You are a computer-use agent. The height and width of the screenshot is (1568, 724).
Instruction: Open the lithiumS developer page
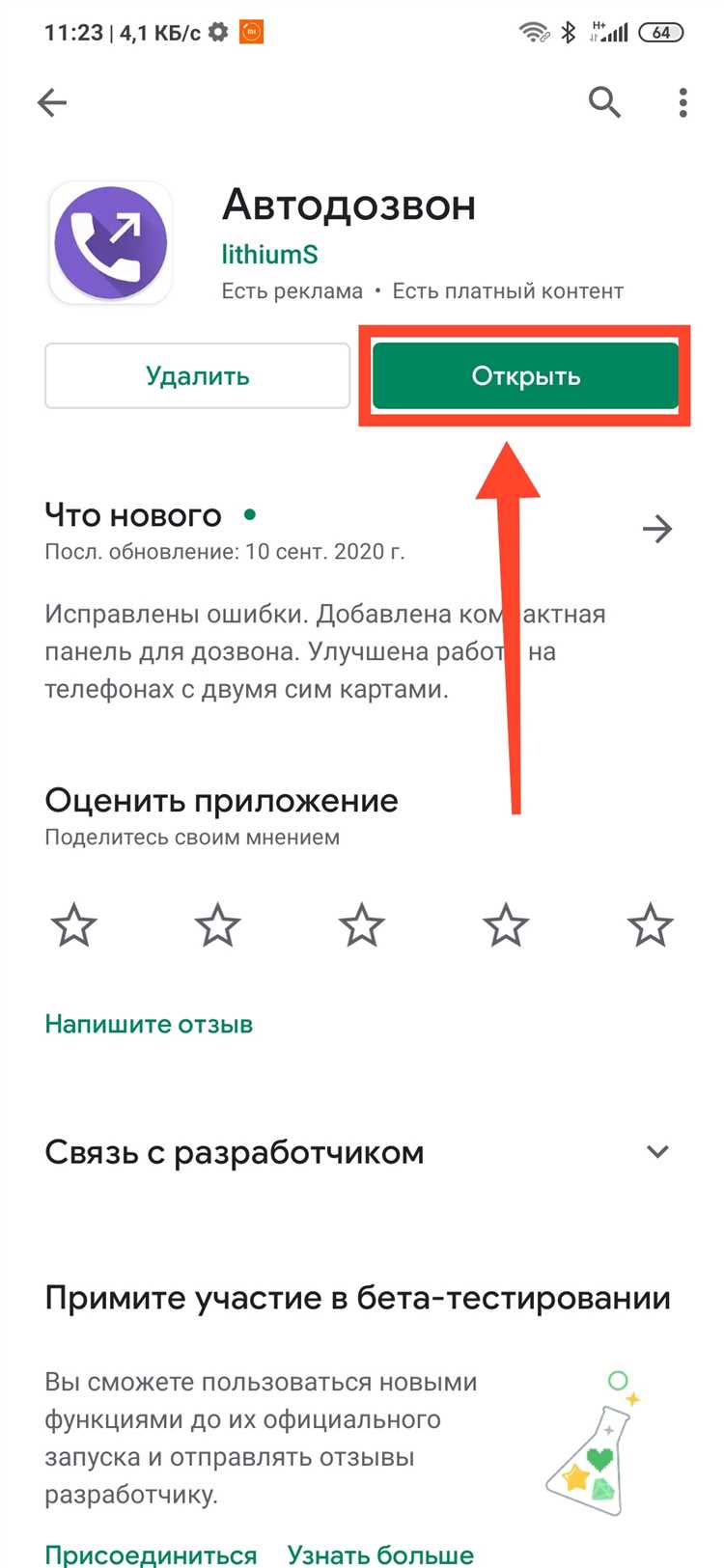pos(269,254)
